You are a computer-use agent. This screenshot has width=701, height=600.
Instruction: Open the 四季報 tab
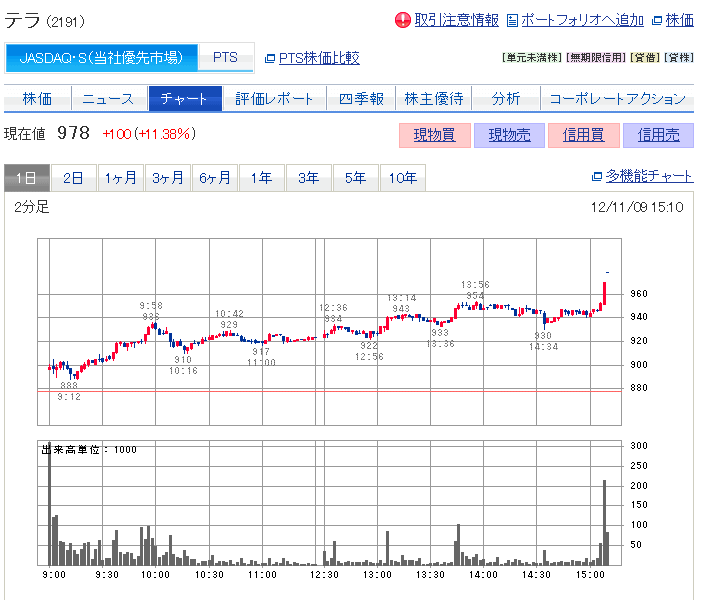(x=361, y=98)
